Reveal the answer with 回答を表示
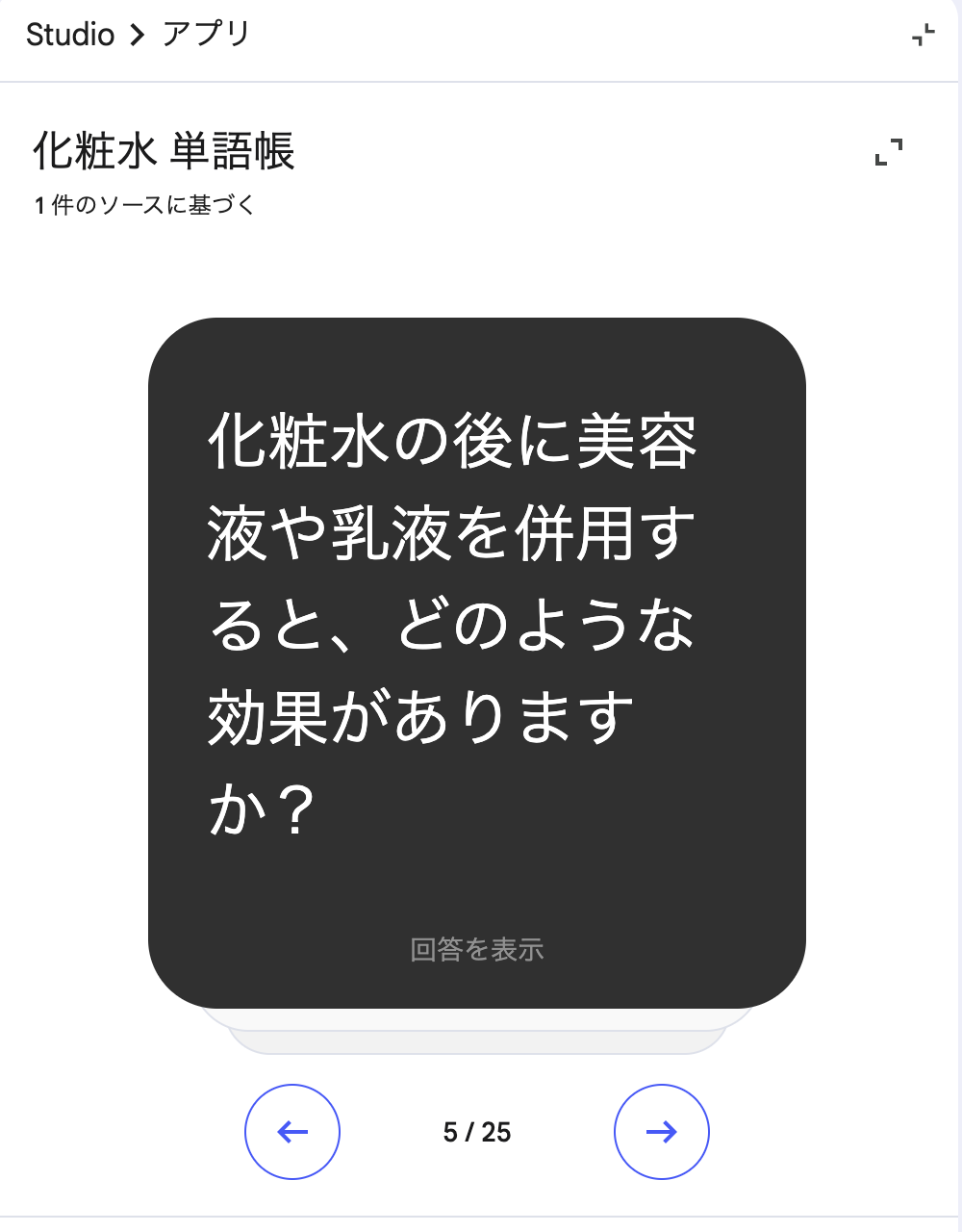This screenshot has width=962, height=1232. point(477,949)
